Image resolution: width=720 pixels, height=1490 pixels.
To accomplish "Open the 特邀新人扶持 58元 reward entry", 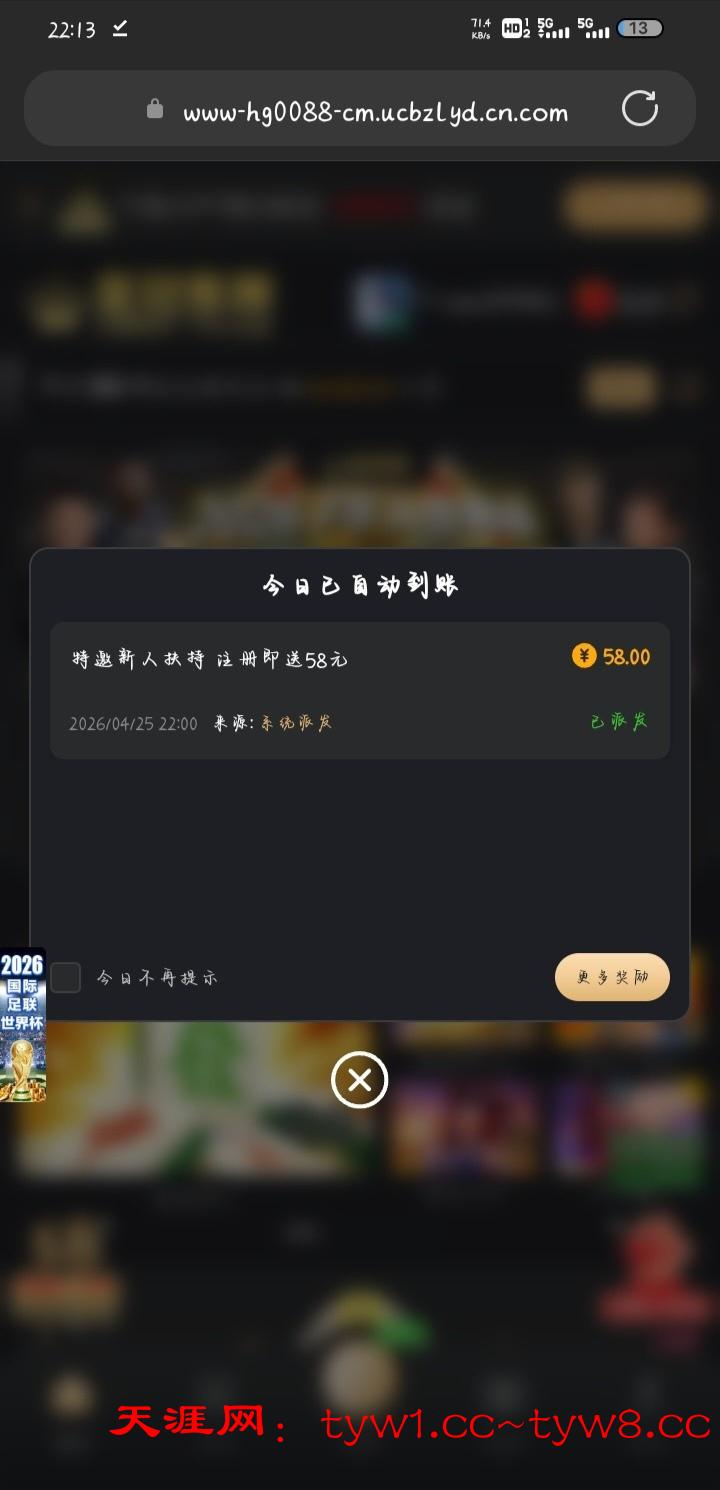I will click(360, 690).
